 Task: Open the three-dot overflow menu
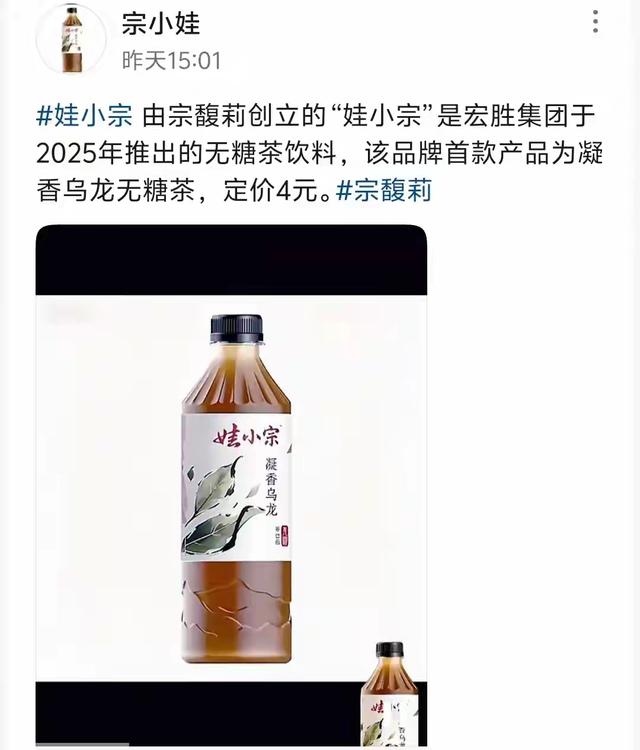pyautogui.click(x=595, y=22)
